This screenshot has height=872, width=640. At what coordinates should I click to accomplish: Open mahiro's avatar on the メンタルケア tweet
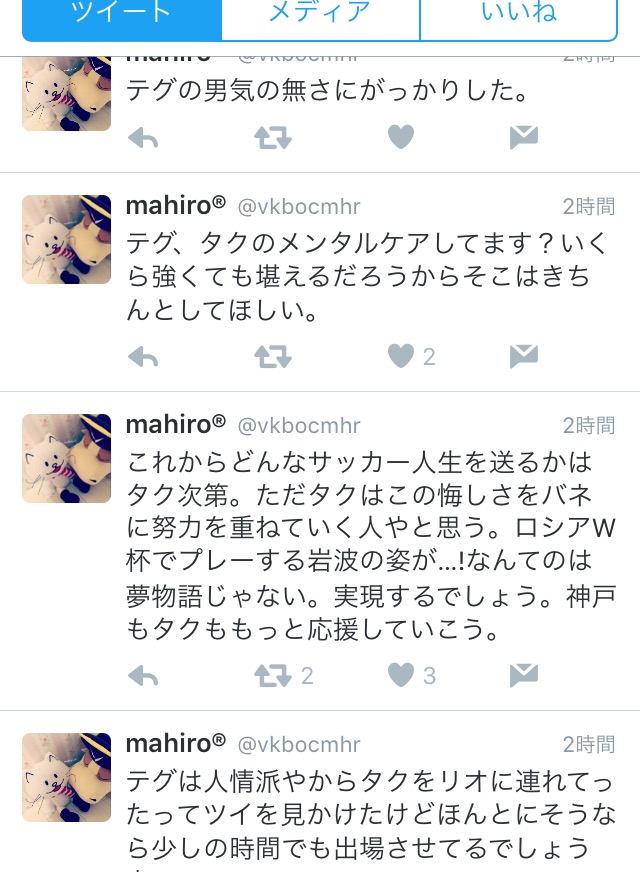[x=66, y=239]
